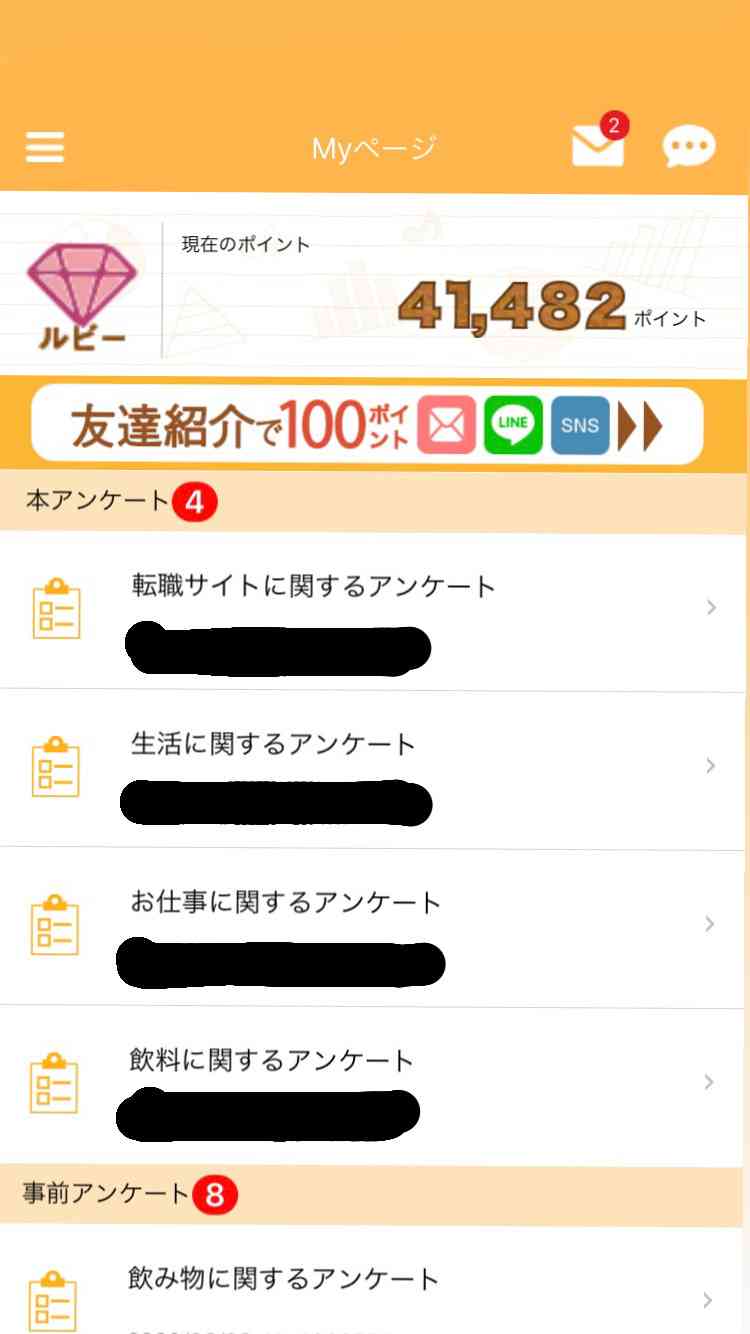This screenshot has width=750, height=1334.
Task: Expand the 生活に関するアンケート survey chevron
Action: (x=710, y=766)
